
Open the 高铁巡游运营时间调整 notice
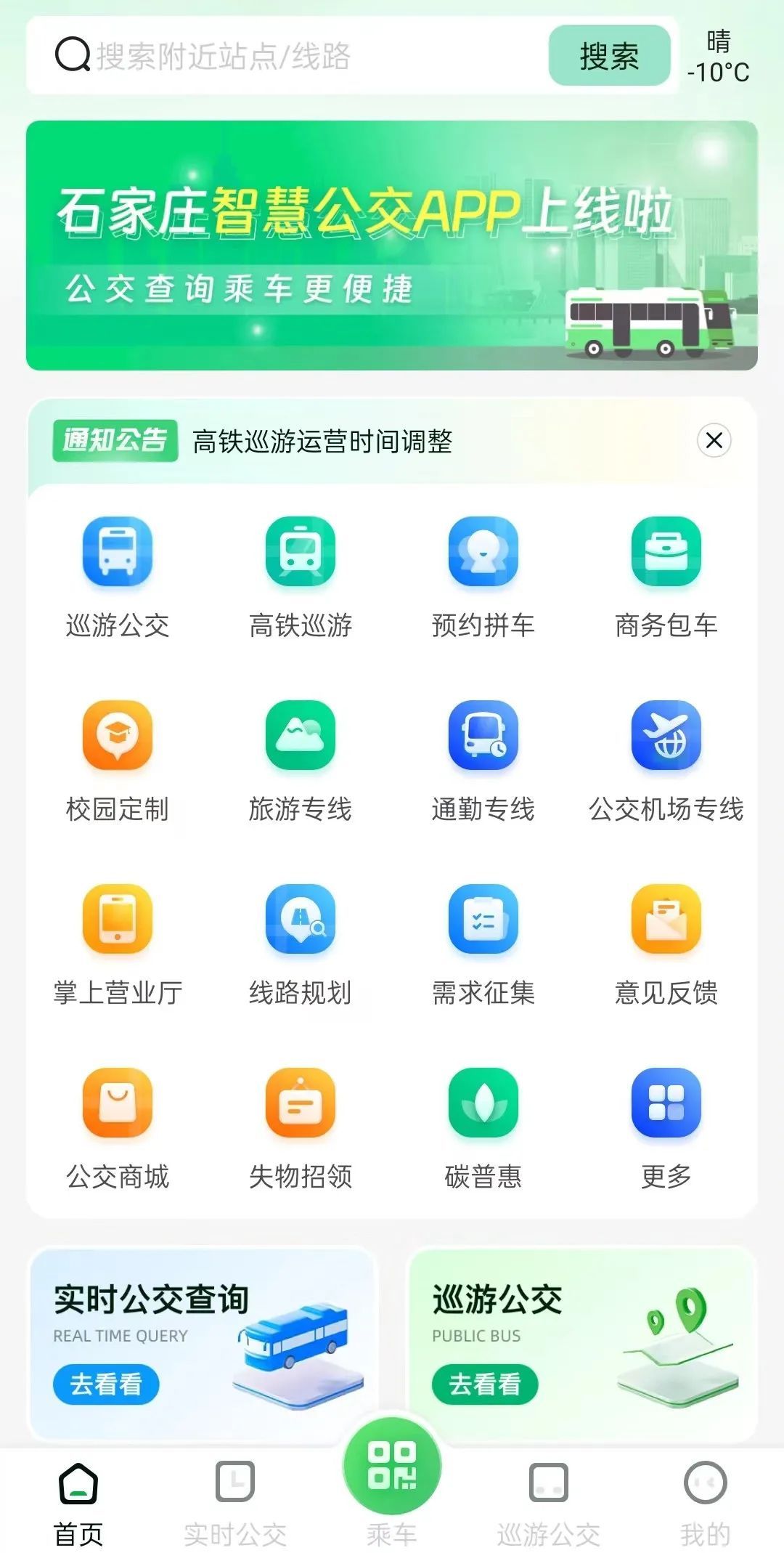click(x=323, y=442)
